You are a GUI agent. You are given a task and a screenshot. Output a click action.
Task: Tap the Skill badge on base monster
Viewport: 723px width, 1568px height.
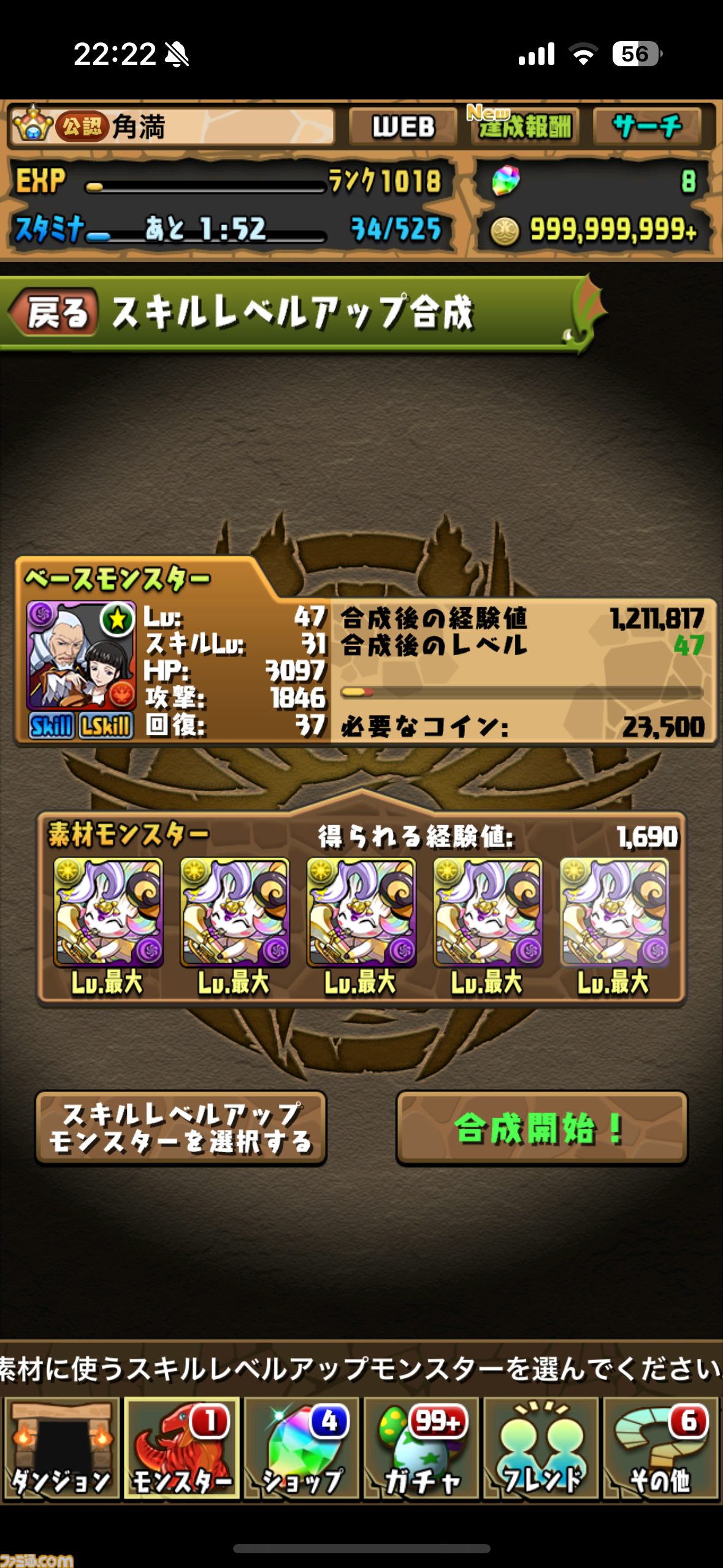pos(52,726)
